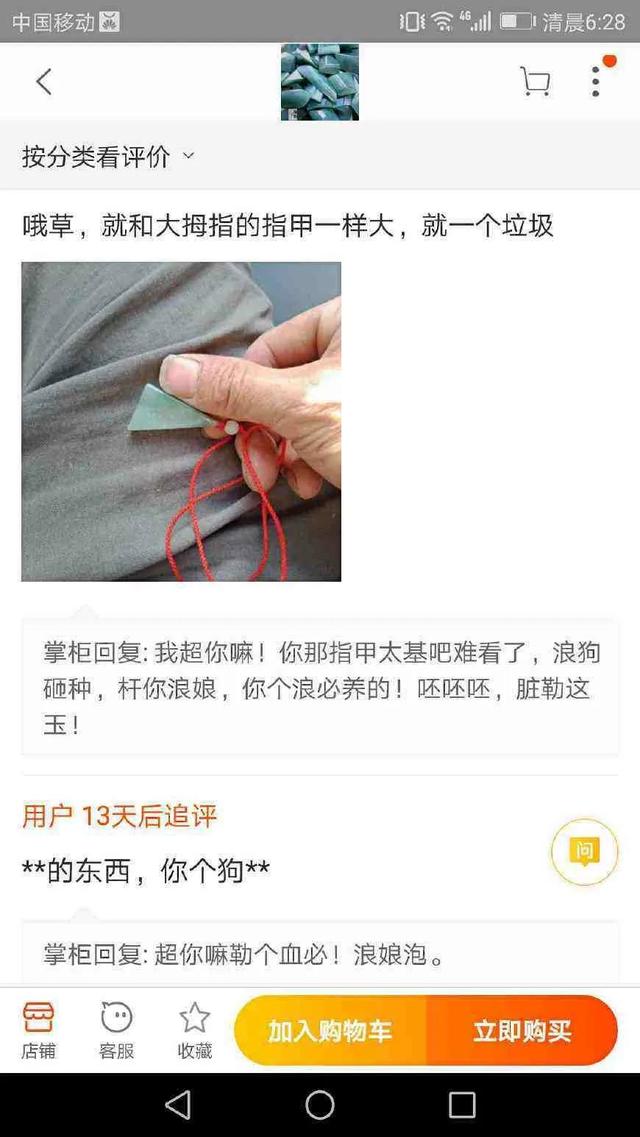This screenshot has height=1137, width=640.
Task: Tap the system home button
Action: pos(320,1105)
